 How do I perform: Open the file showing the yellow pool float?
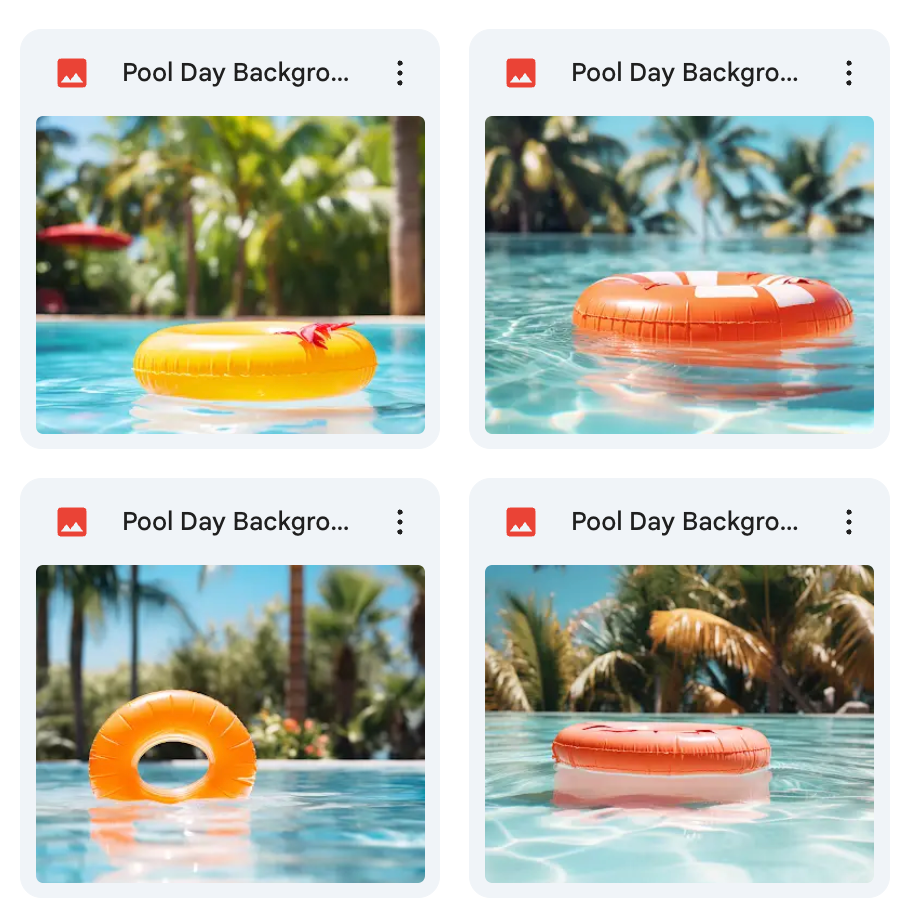coord(230,275)
